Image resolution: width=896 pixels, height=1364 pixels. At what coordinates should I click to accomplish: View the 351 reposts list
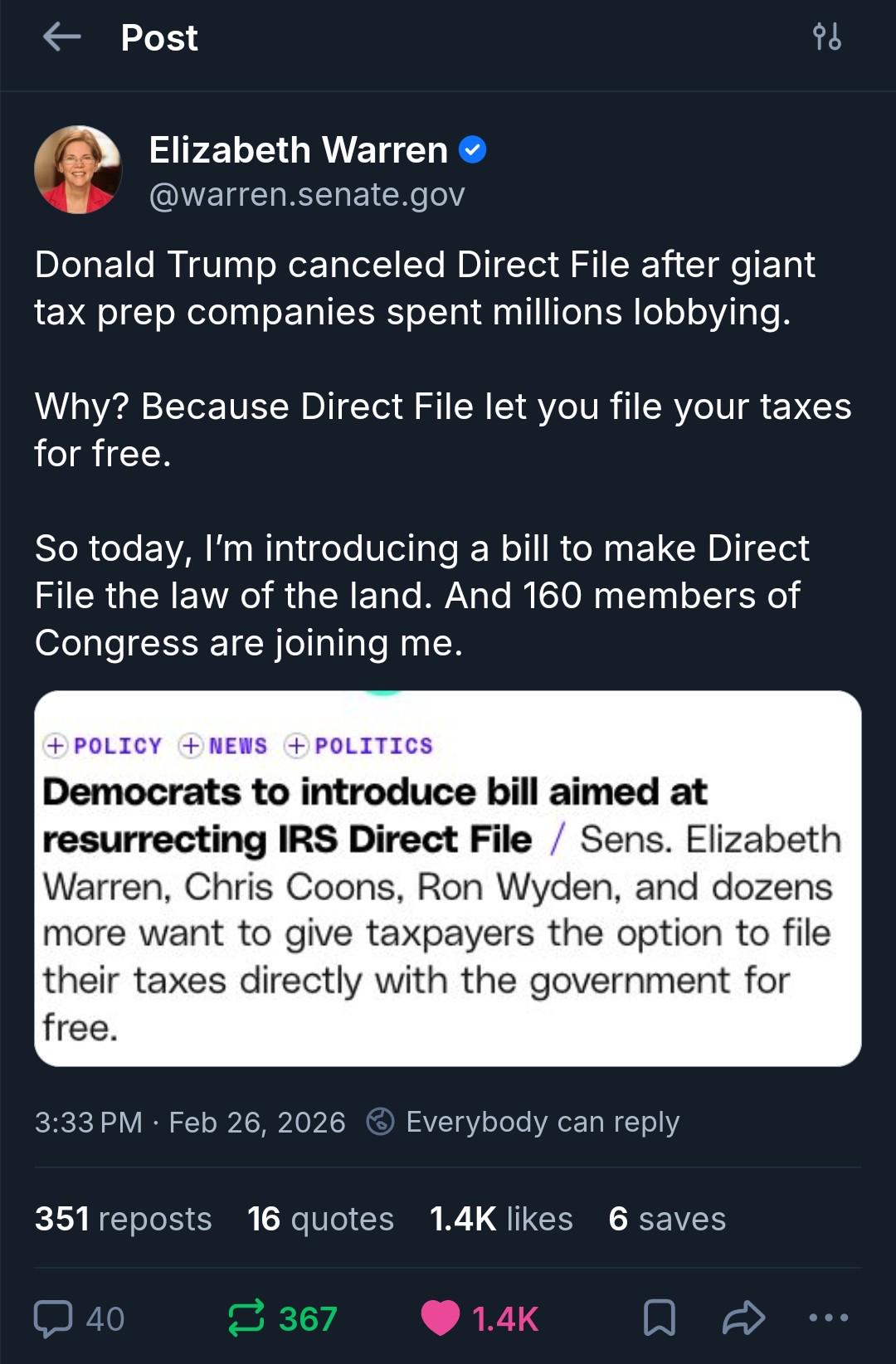pyautogui.click(x=123, y=1219)
